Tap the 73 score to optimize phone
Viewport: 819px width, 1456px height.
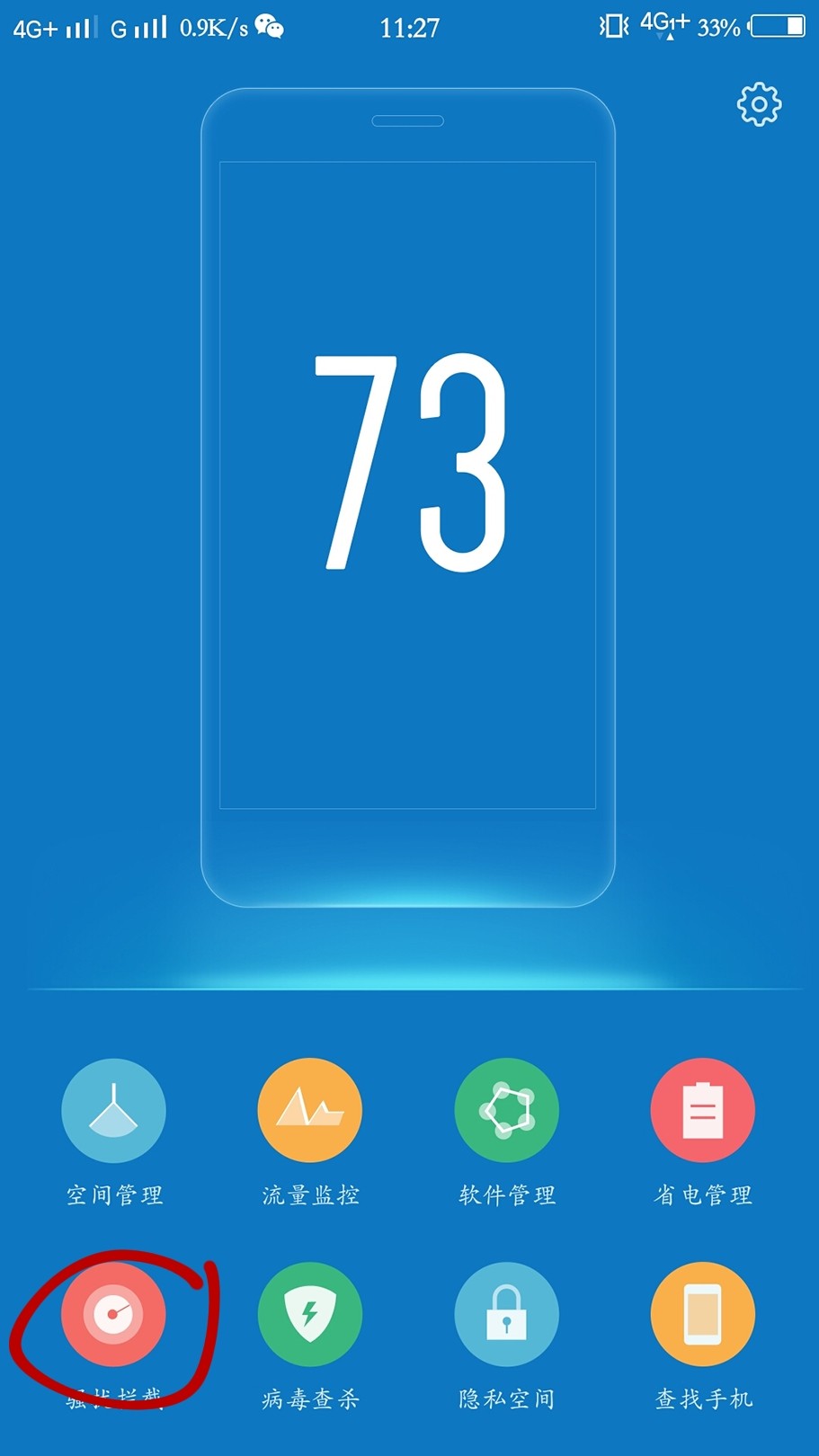tap(409, 463)
